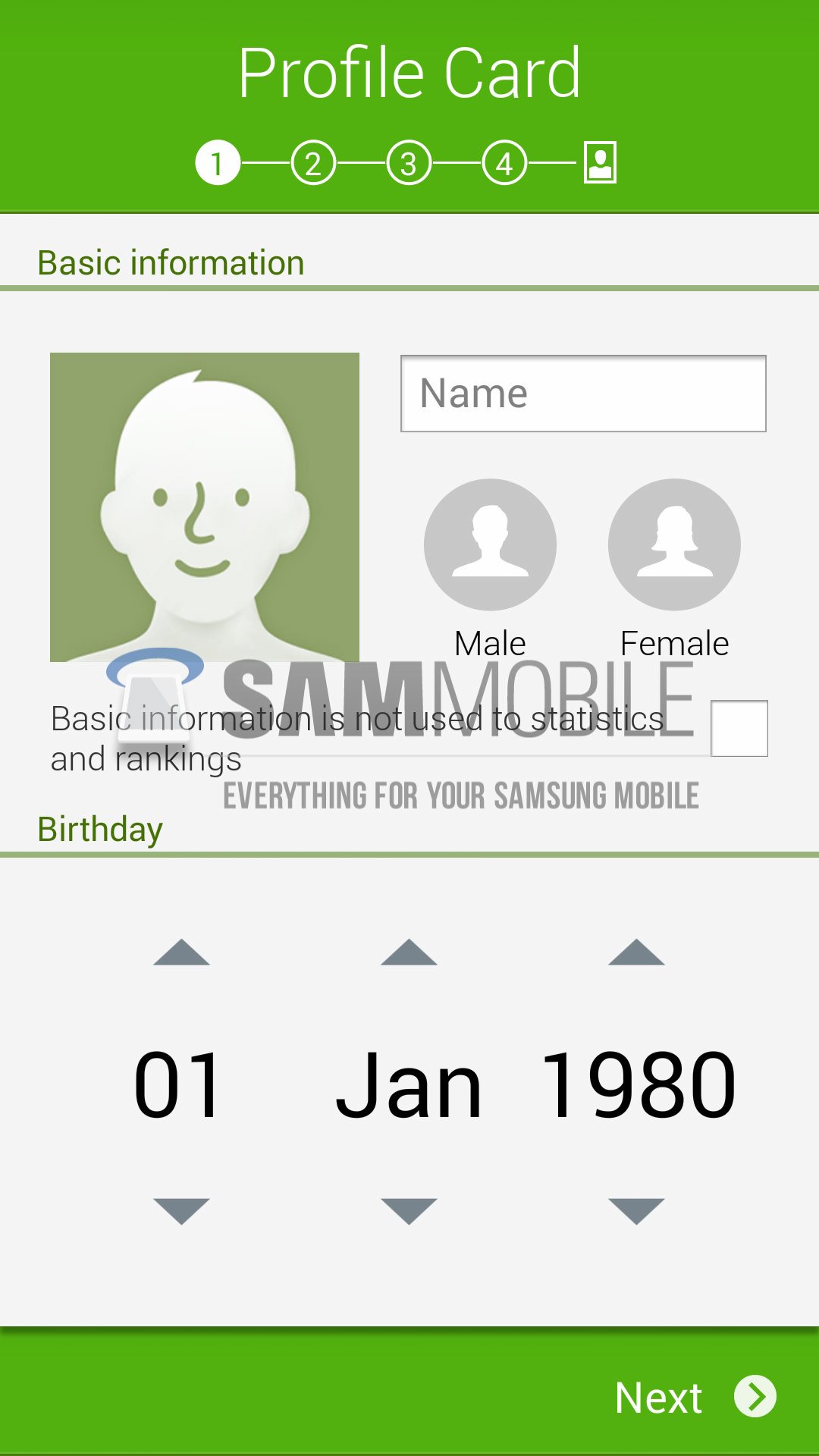The width and height of the screenshot is (819, 1456).
Task: Increase the birthday day value
Action: click(181, 952)
